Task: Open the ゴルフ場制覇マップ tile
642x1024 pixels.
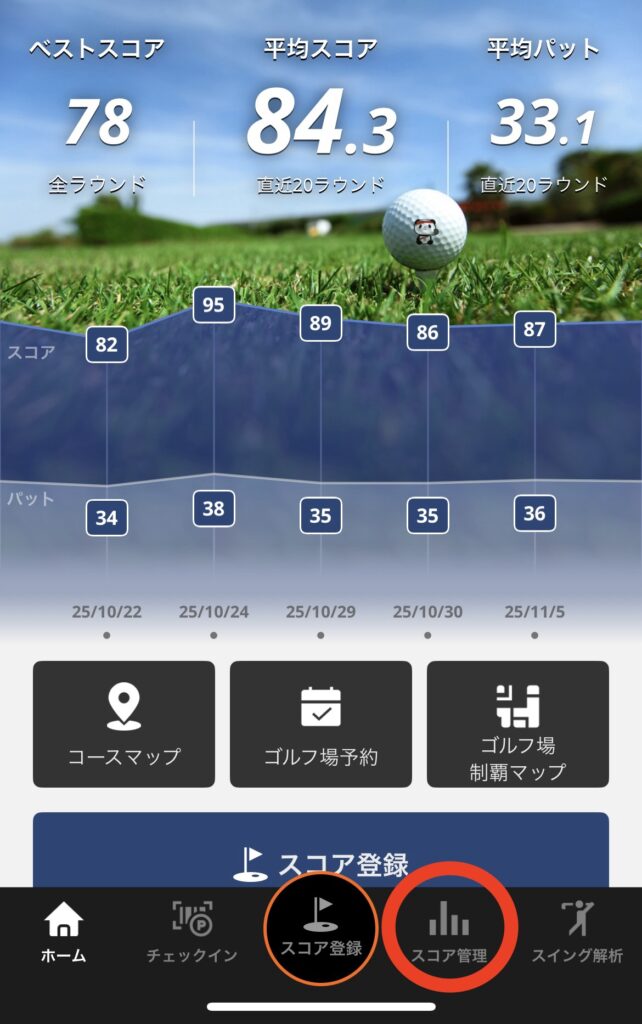Action: click(517, 724)
